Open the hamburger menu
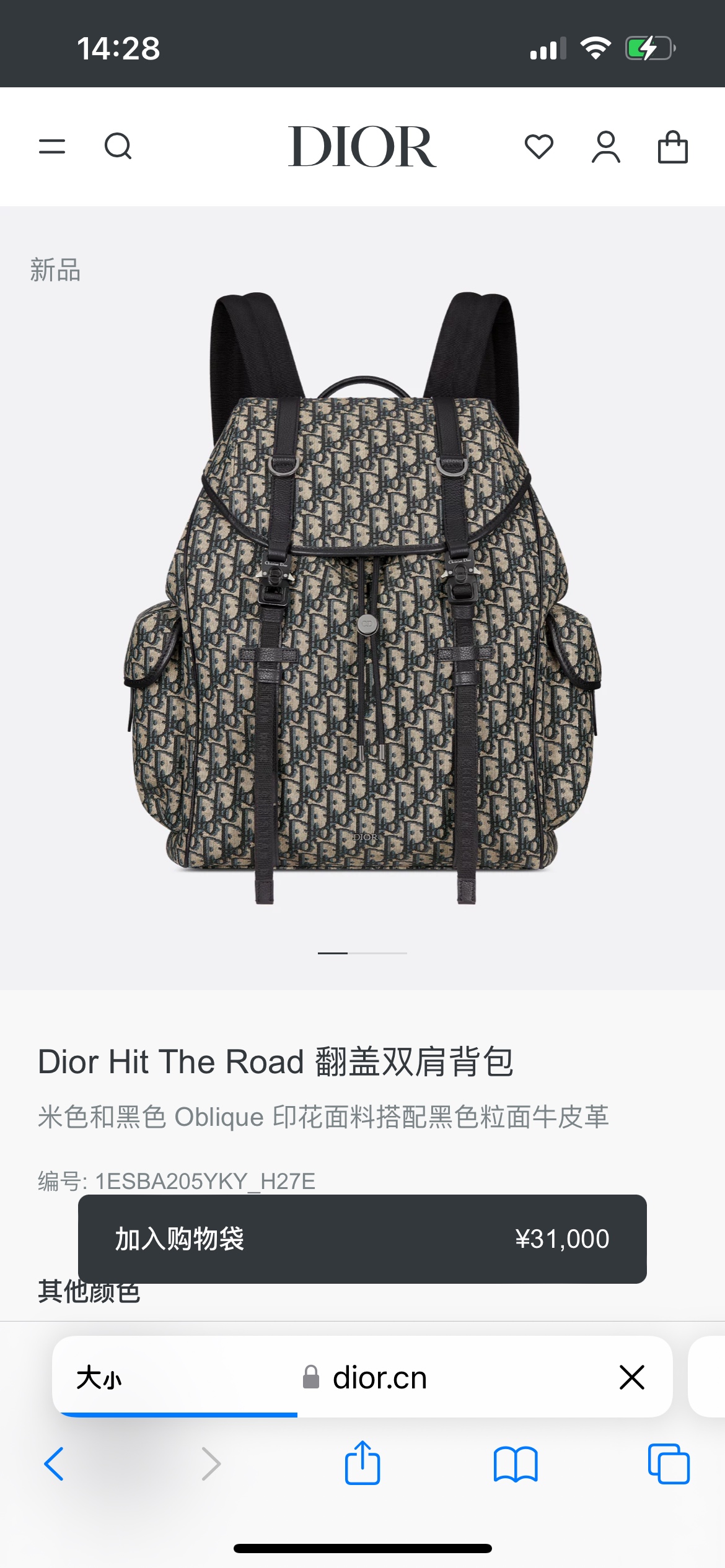 pos(52,147)
